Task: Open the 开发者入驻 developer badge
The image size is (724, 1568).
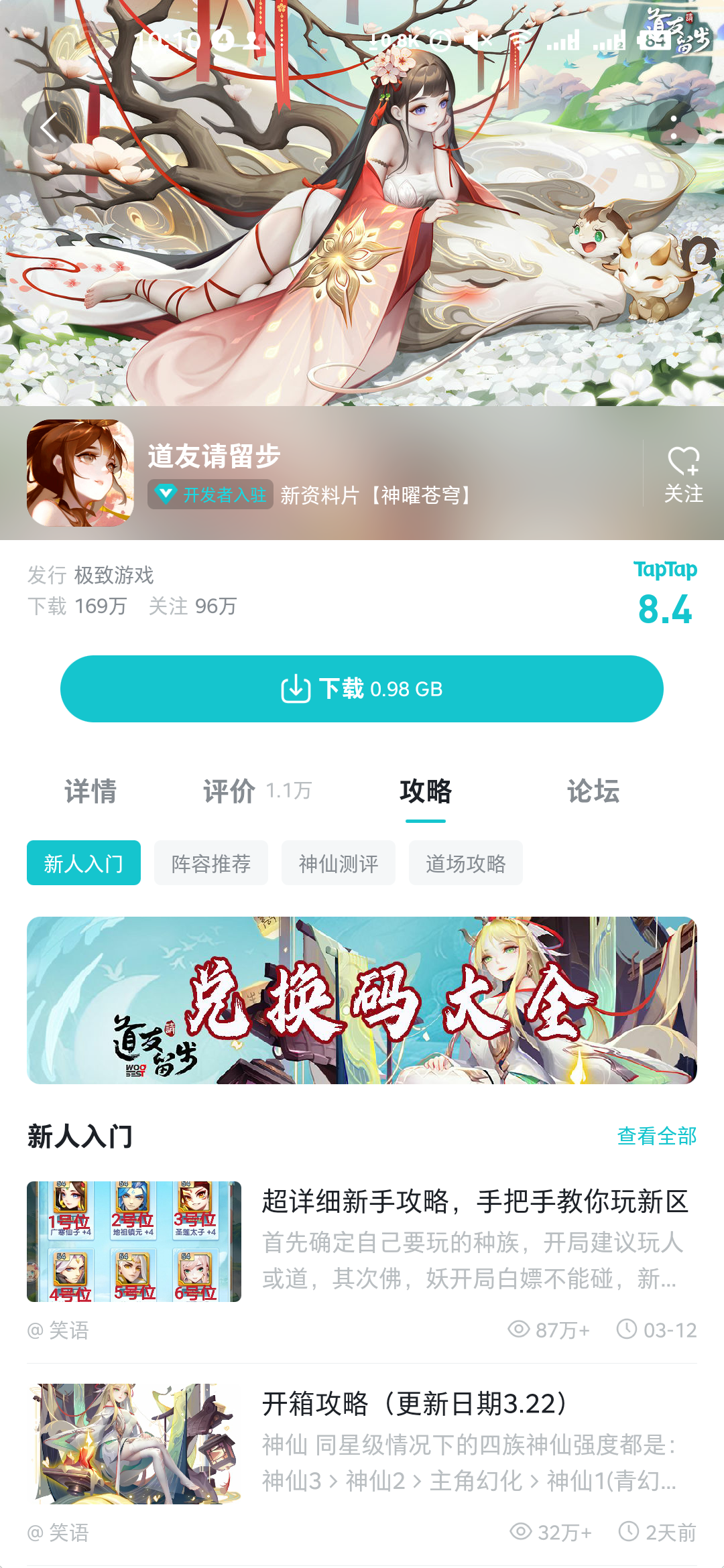Action: [209, 497]
